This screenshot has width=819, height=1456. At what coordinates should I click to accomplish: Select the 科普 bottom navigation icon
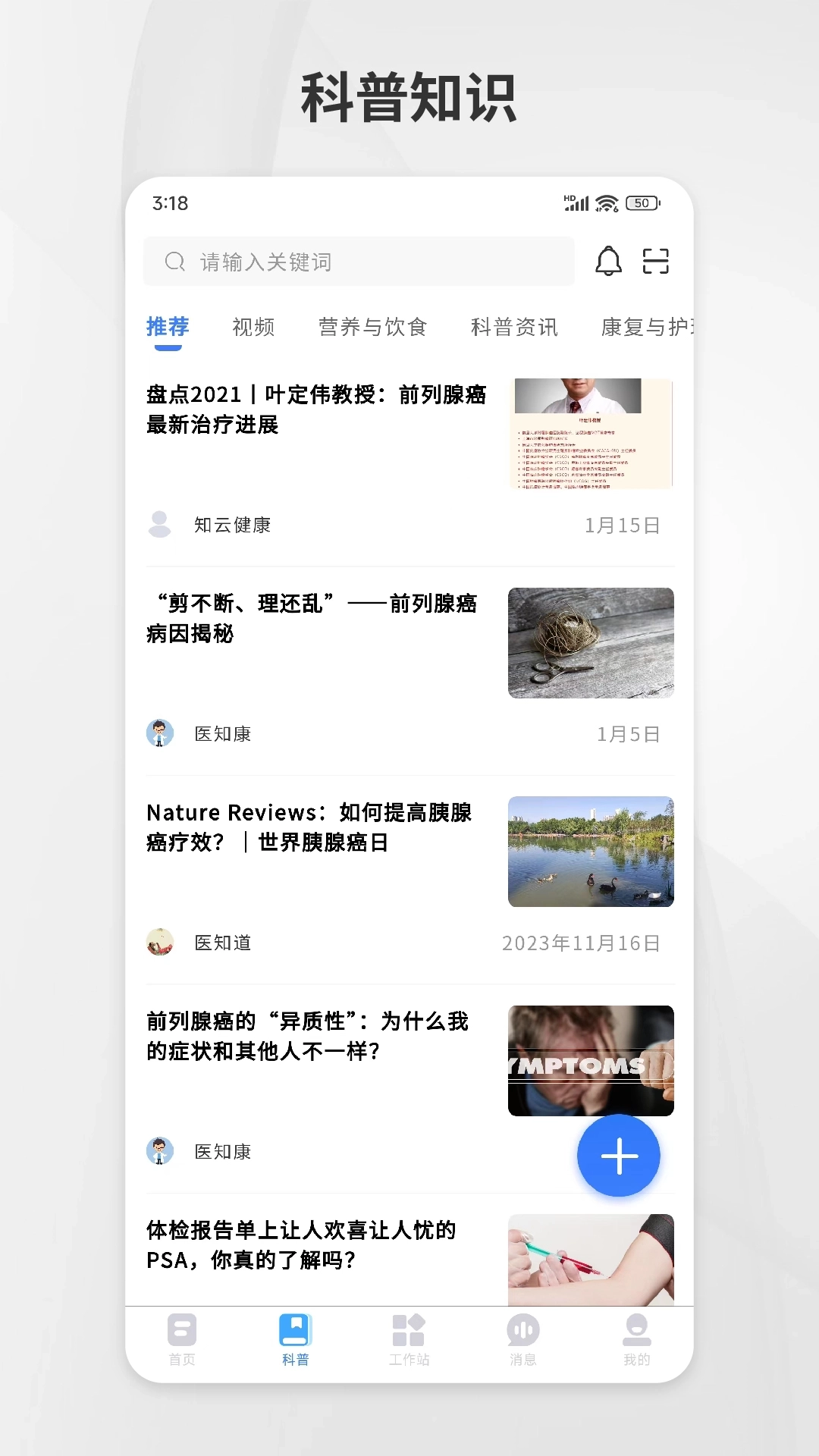(296, 1338)
